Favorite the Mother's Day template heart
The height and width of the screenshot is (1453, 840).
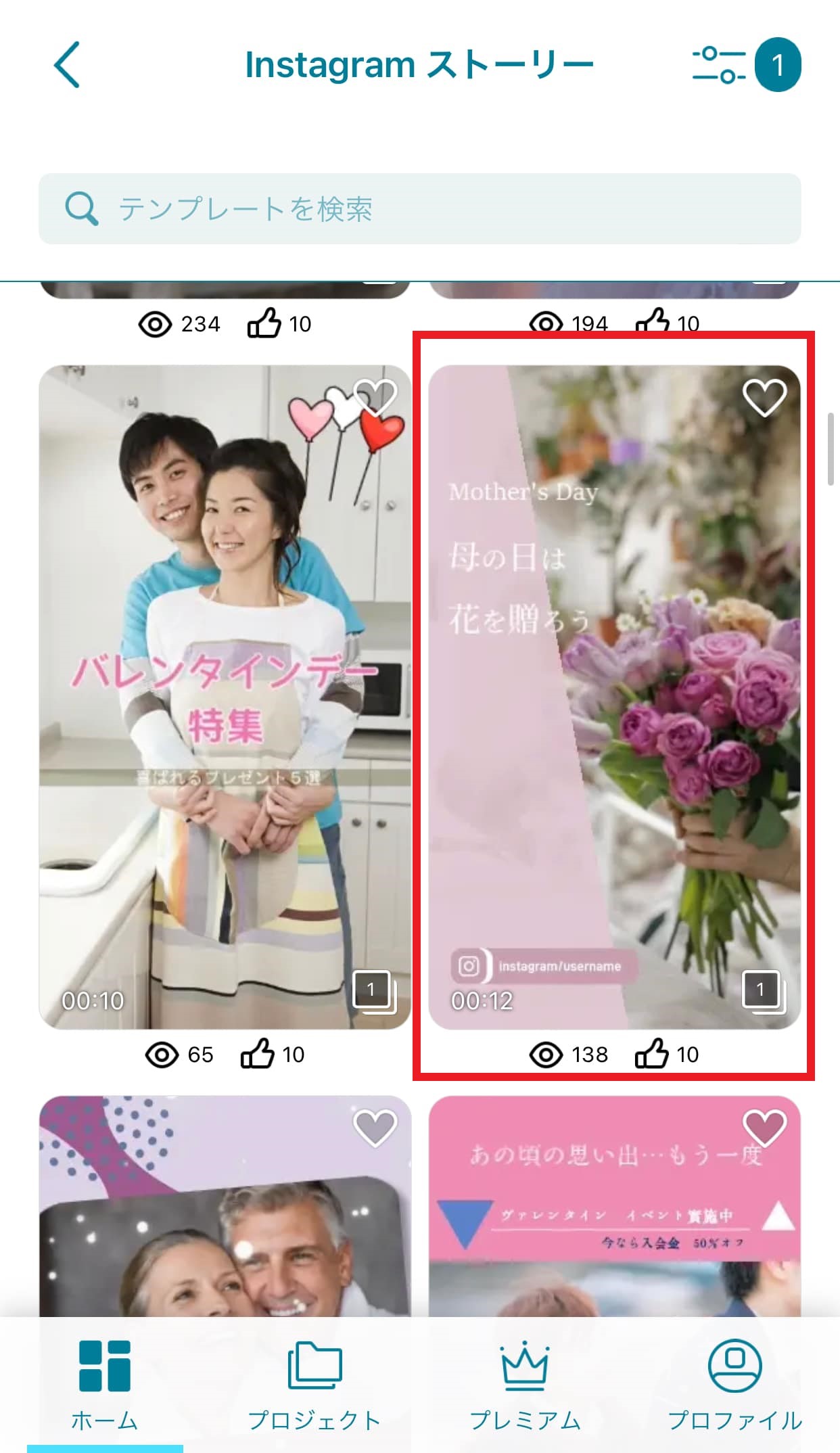(764, 397)
